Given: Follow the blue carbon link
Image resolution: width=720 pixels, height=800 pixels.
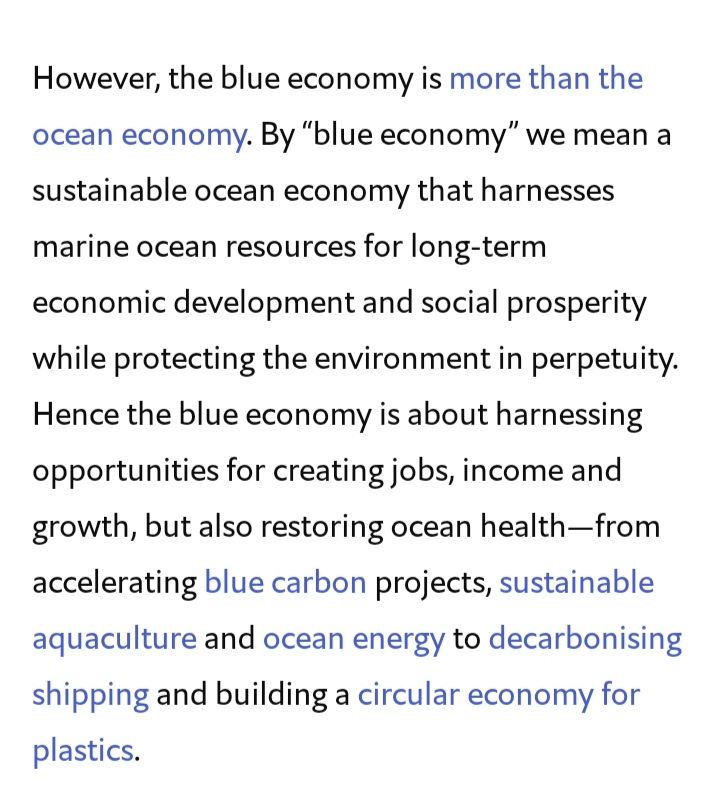Looking at the screenshot, I should [x=285, y=583].
